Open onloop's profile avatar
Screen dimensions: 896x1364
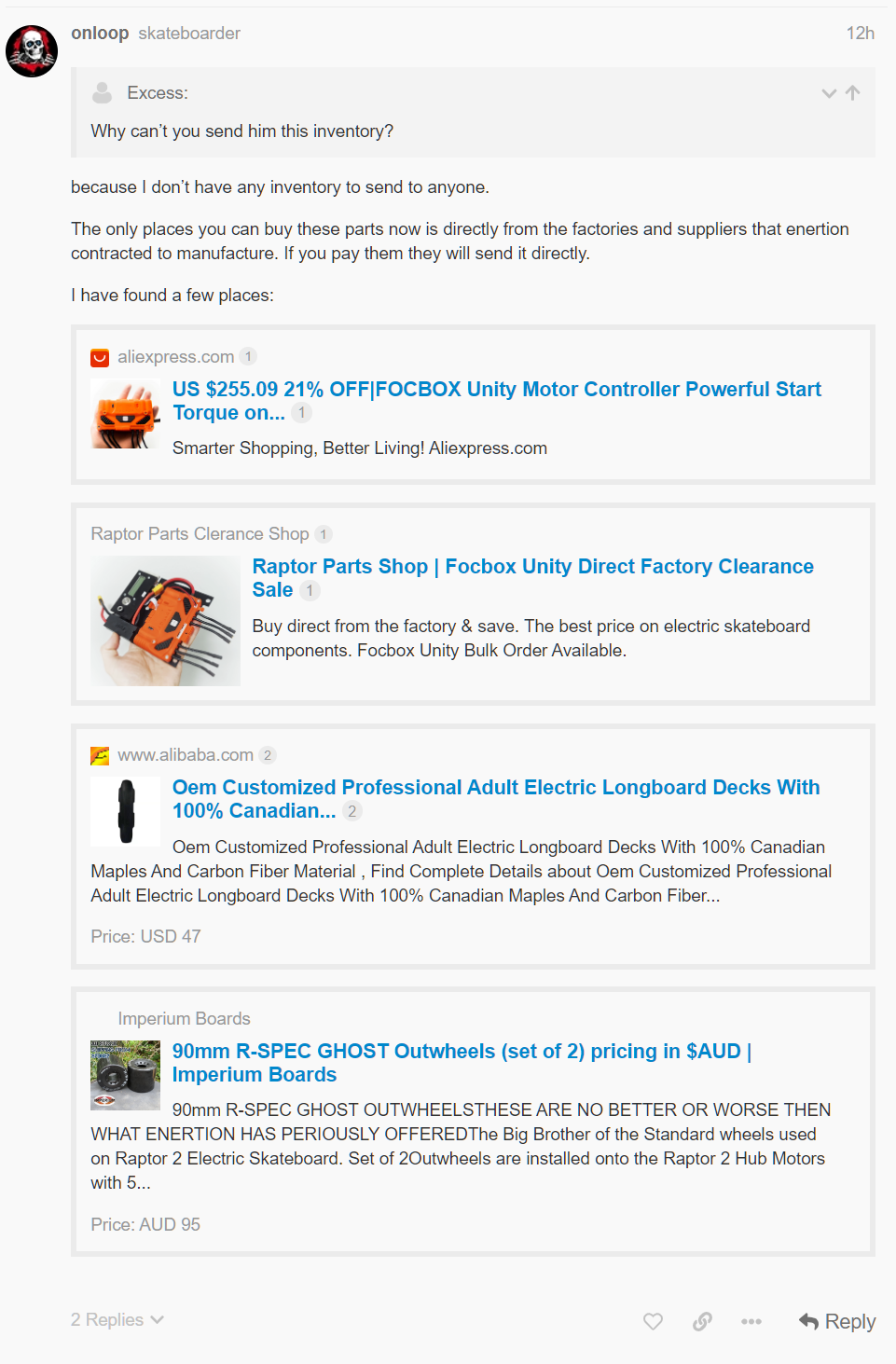point(32,51)
